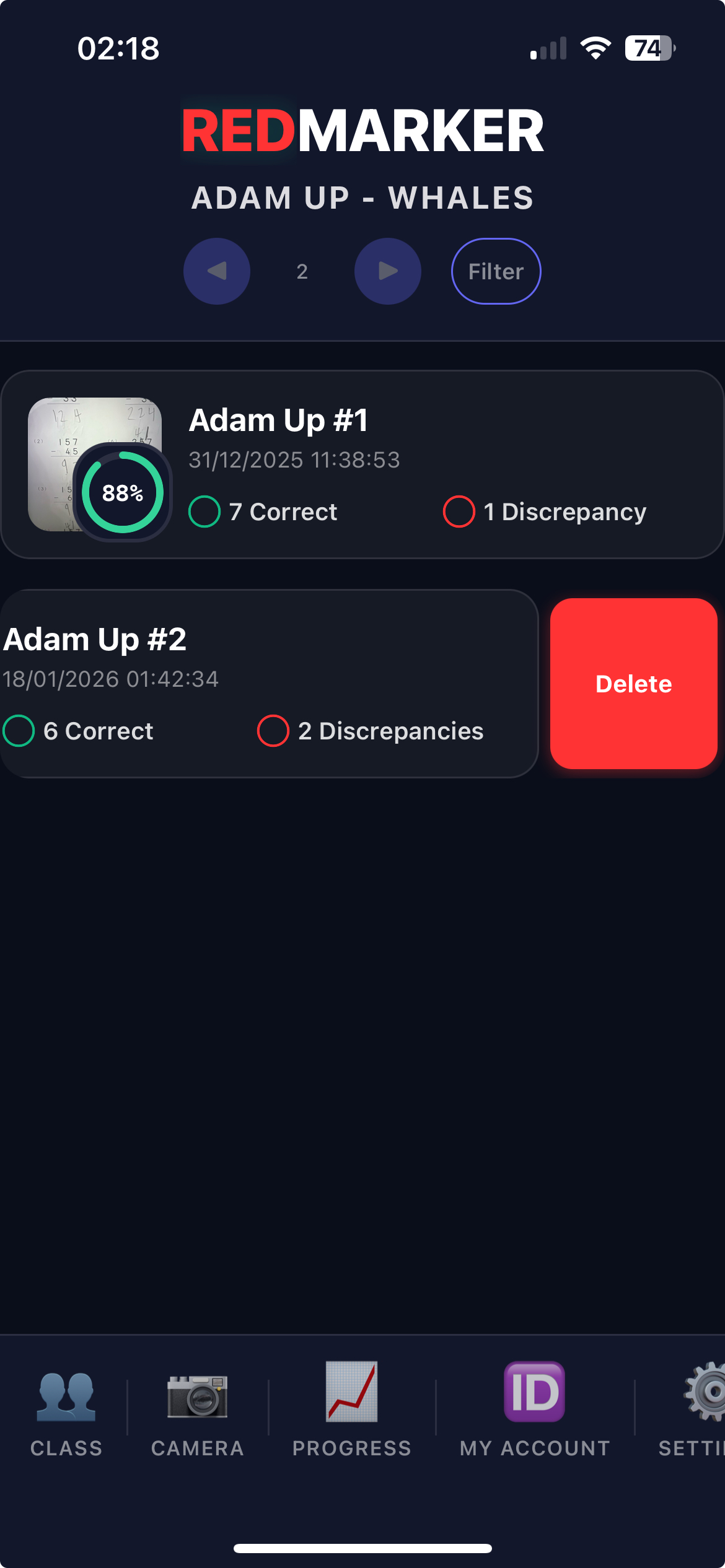Click the red circle next to 2 Discrepancies
Screen dimensions: 725x1568
tap(273, 731)
